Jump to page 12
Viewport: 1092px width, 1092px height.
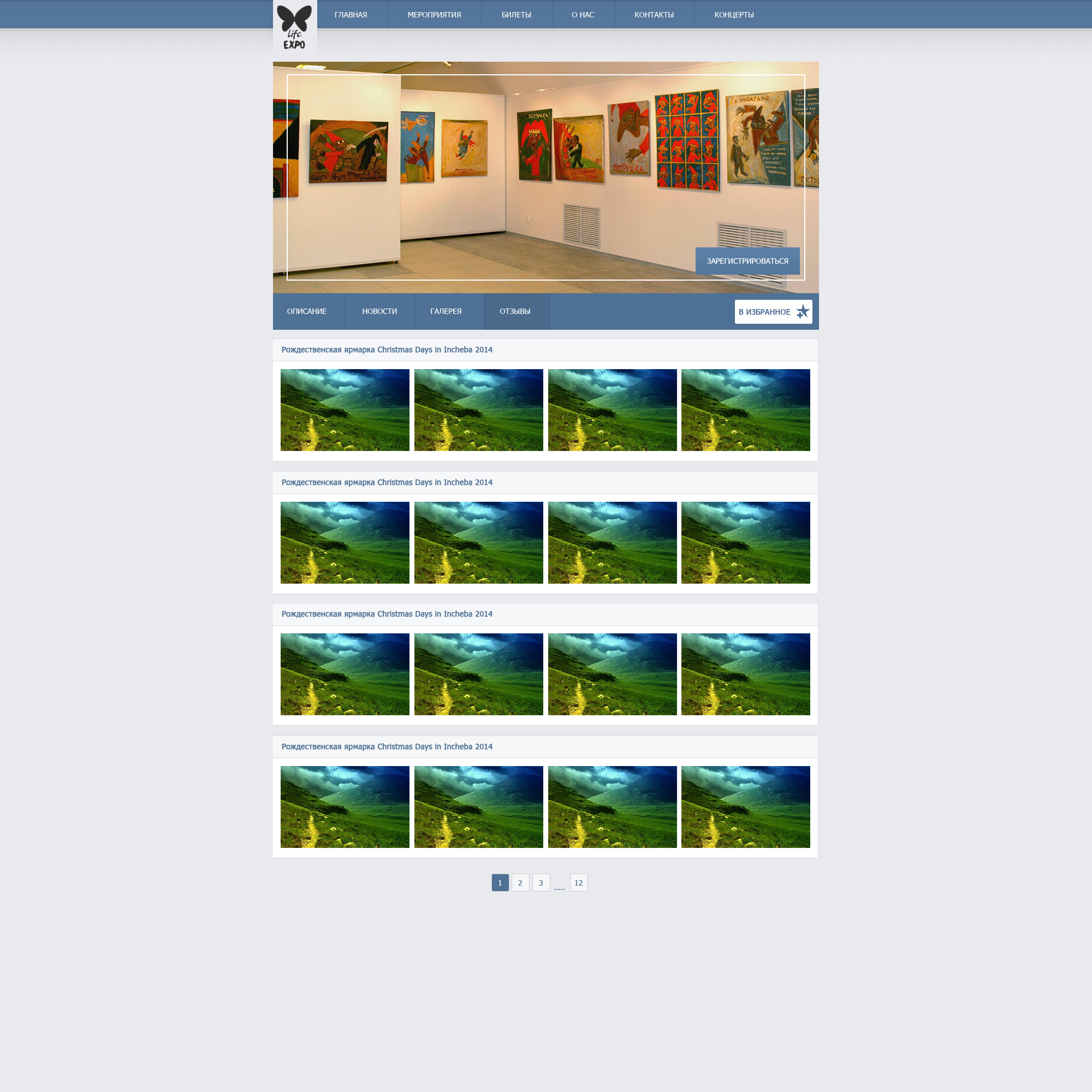tap(578, 883)
